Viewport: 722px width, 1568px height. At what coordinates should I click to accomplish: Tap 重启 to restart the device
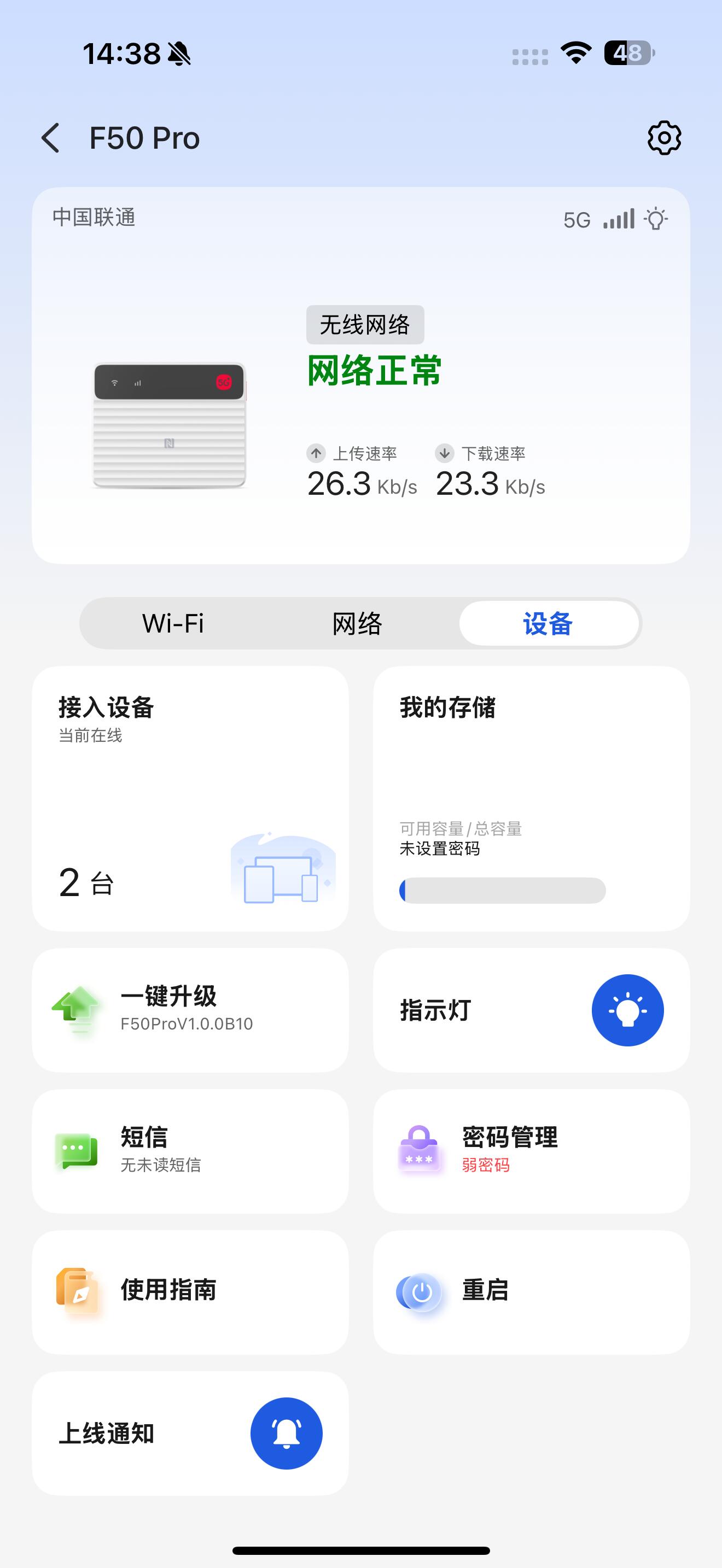(531, 1291)
